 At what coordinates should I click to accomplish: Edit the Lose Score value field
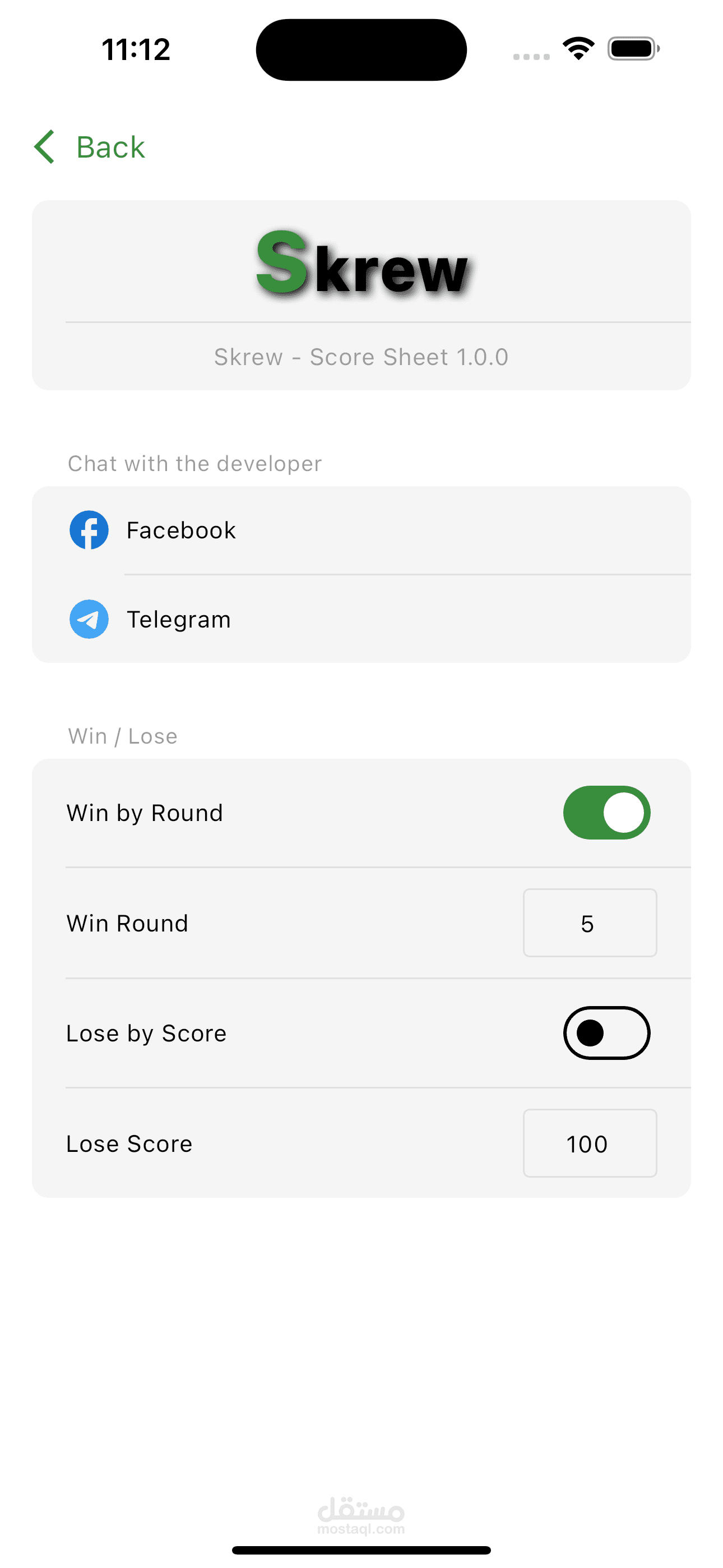coord(590,1143)
